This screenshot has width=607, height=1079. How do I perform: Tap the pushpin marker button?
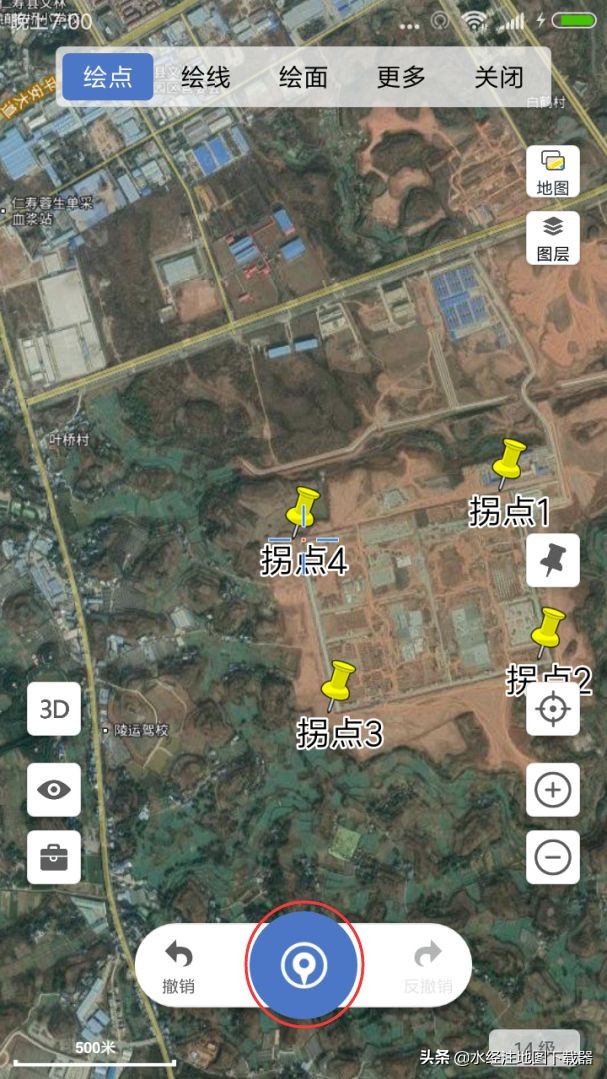click(553, 560)
